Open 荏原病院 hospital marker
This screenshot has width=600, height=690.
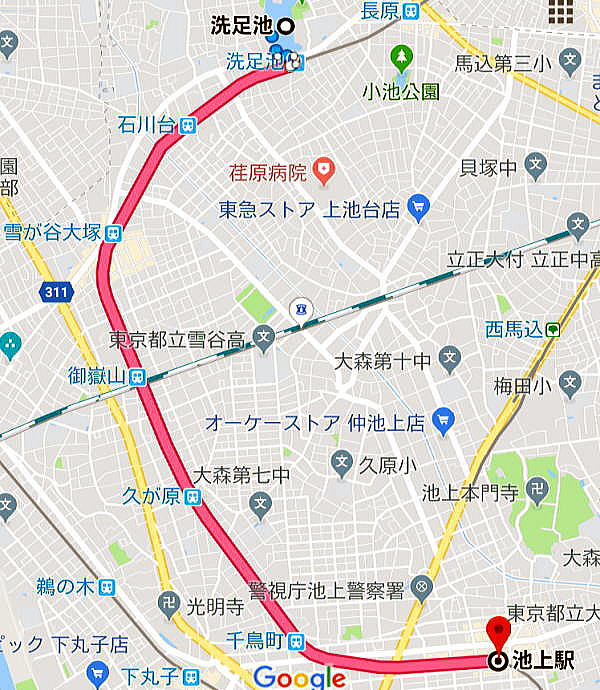(323, 172)
